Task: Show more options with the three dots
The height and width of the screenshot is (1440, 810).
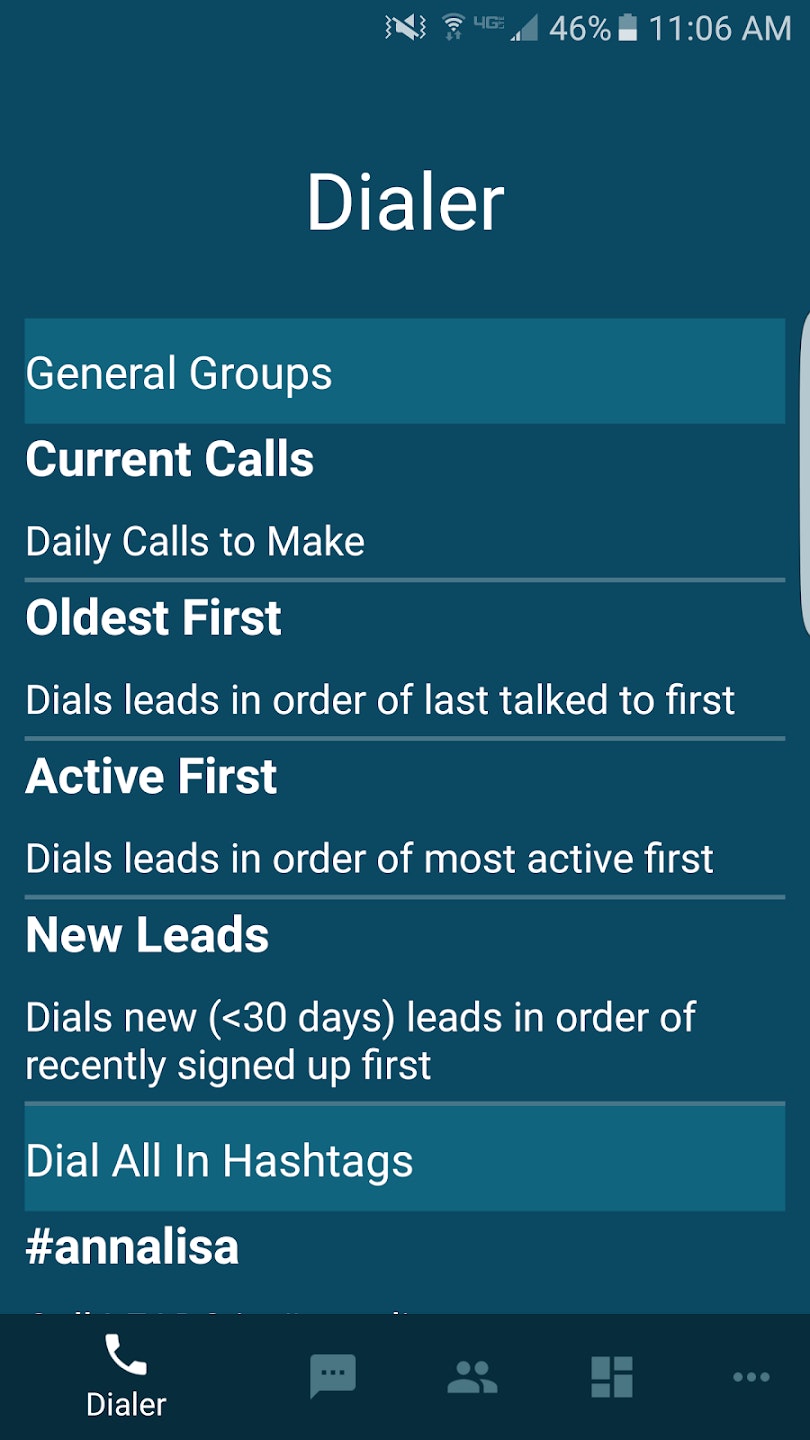Action: (x=751, y=1376)
